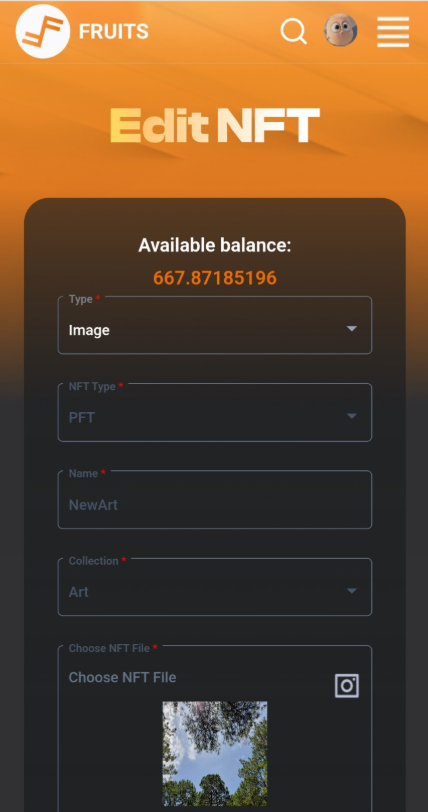
Task: Tap the Name field with NewArt
Action: point(215,500)
